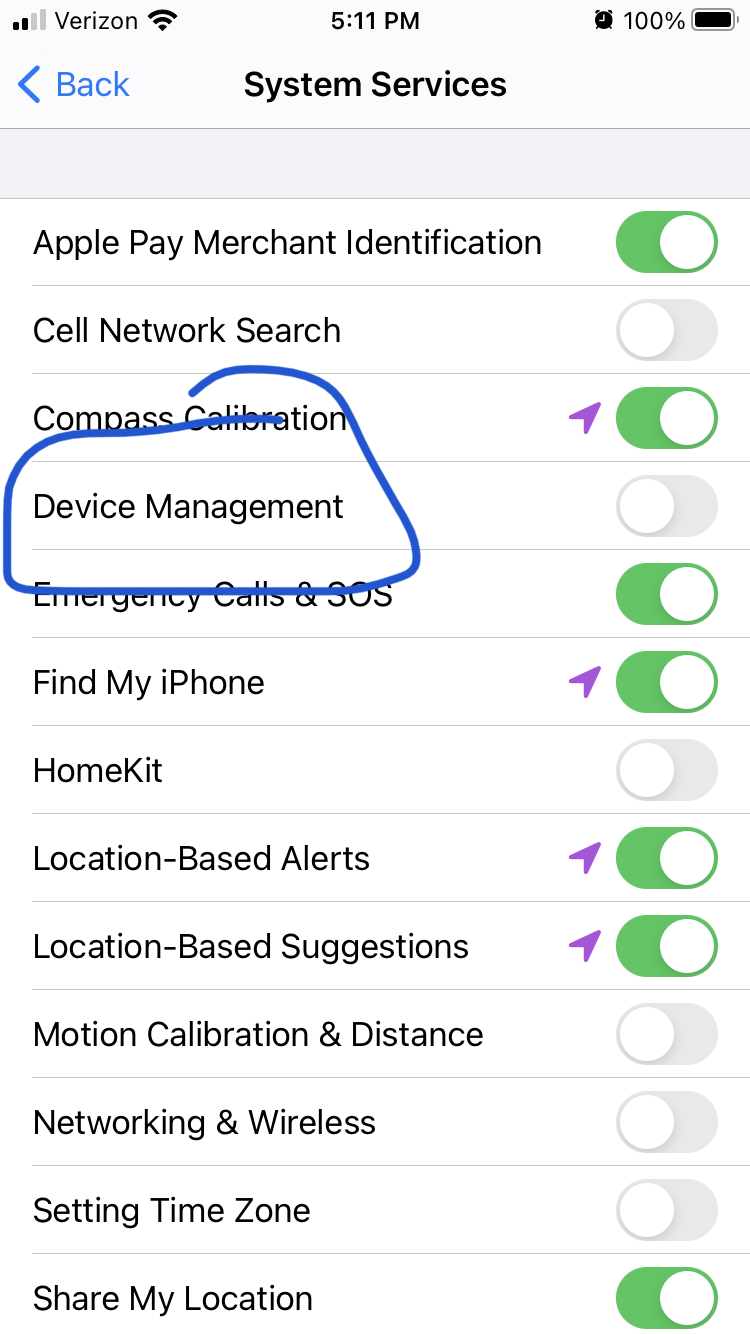750x1334 pixels.
Task: Enable Cell Network Search
Action: (x=666, y=330)
